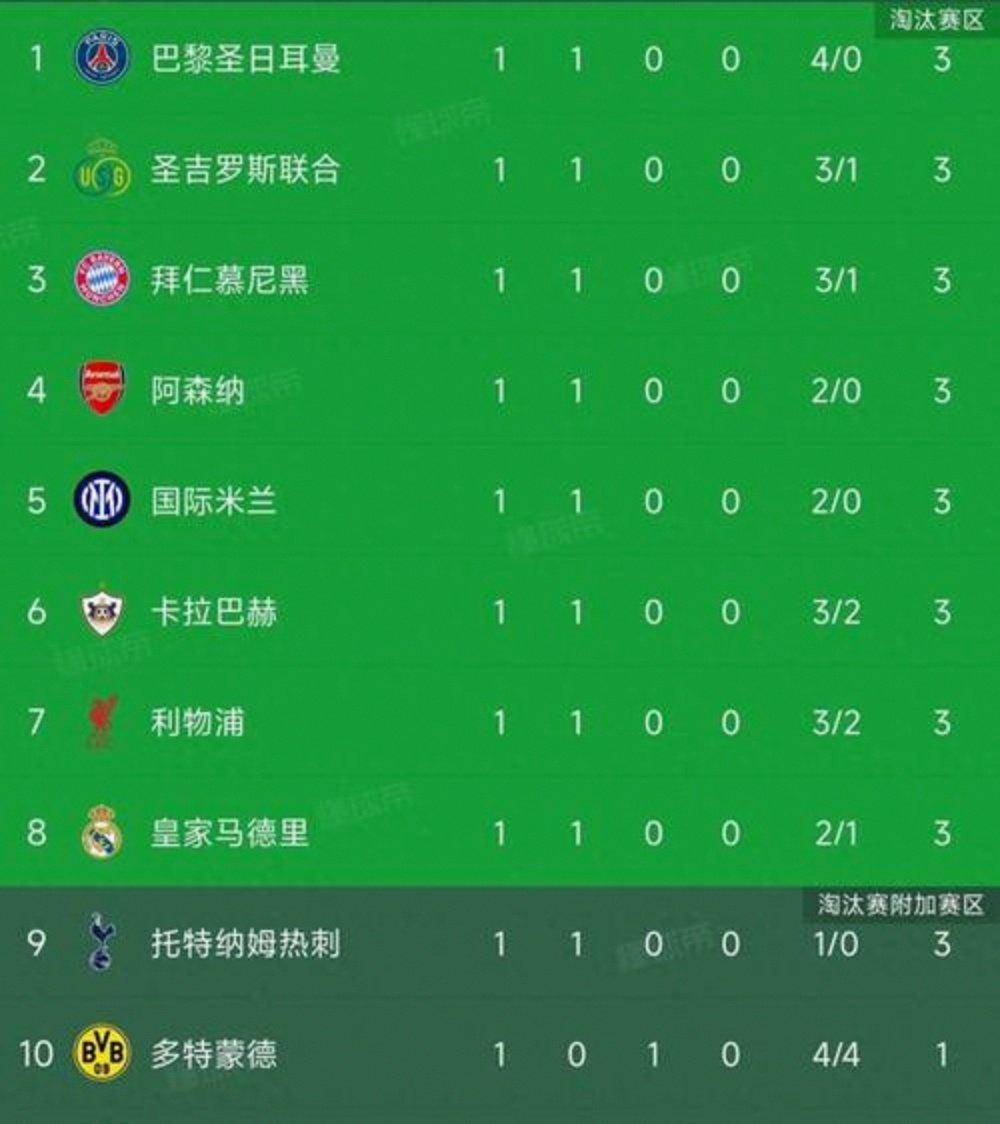Screen dimensions: 1000x1124
Task: Click the Paris Saint-Germain club crest
Action: click(x=100, y=57)
